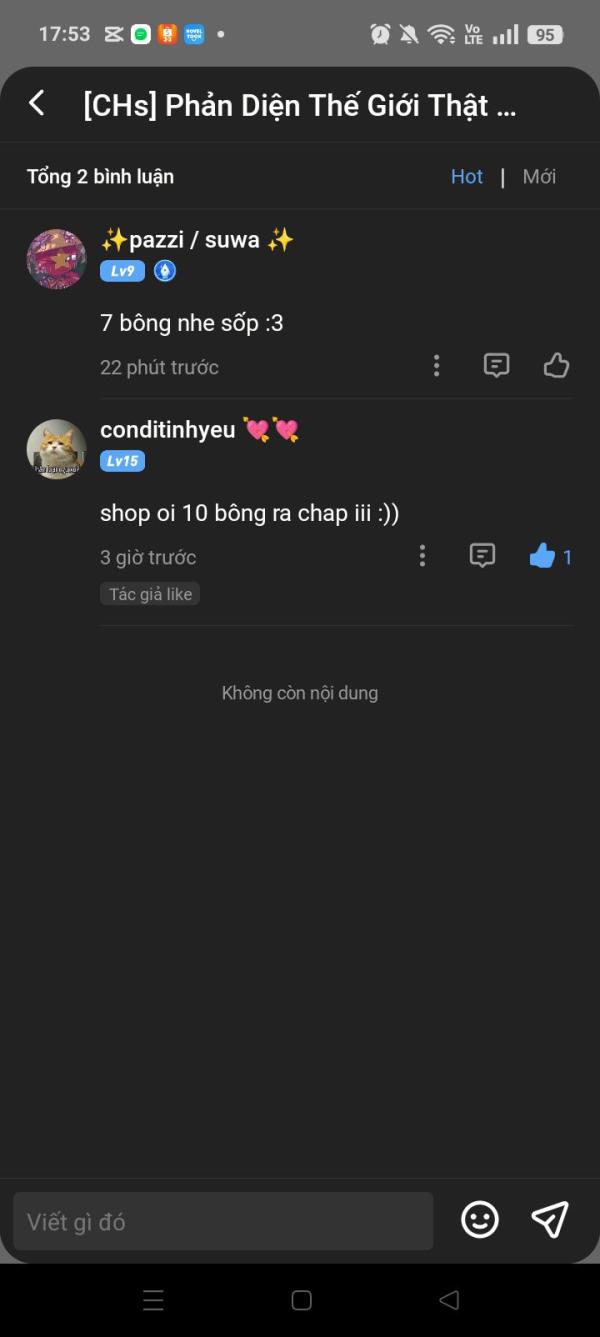Open pazzi / suwa's profile avatar
This screenshot has width=600, height=1337.
56,259
